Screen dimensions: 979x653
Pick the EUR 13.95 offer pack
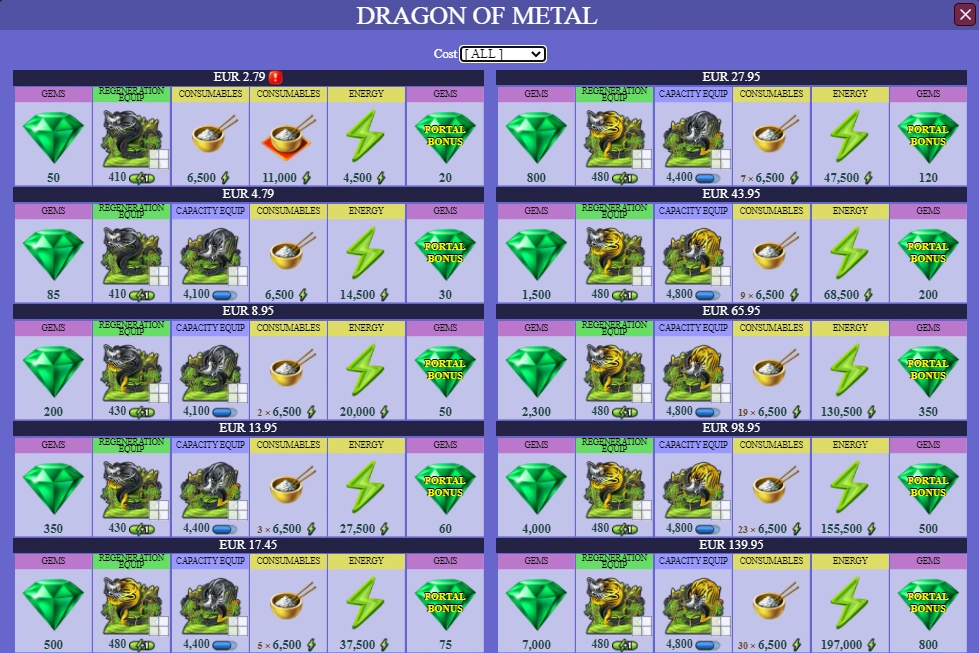point(248,428)
